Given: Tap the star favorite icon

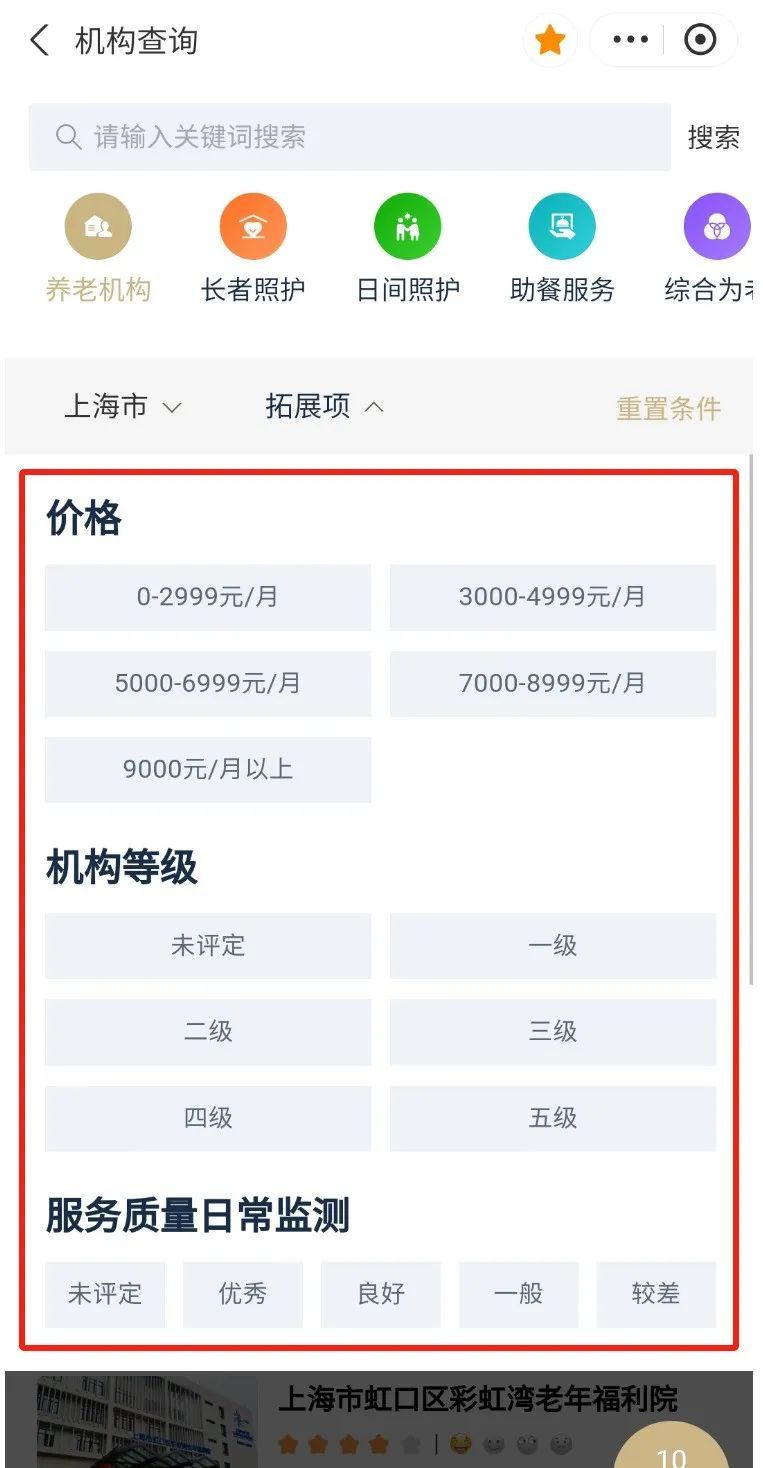Looking at the screenshot, I should [550, 41].
